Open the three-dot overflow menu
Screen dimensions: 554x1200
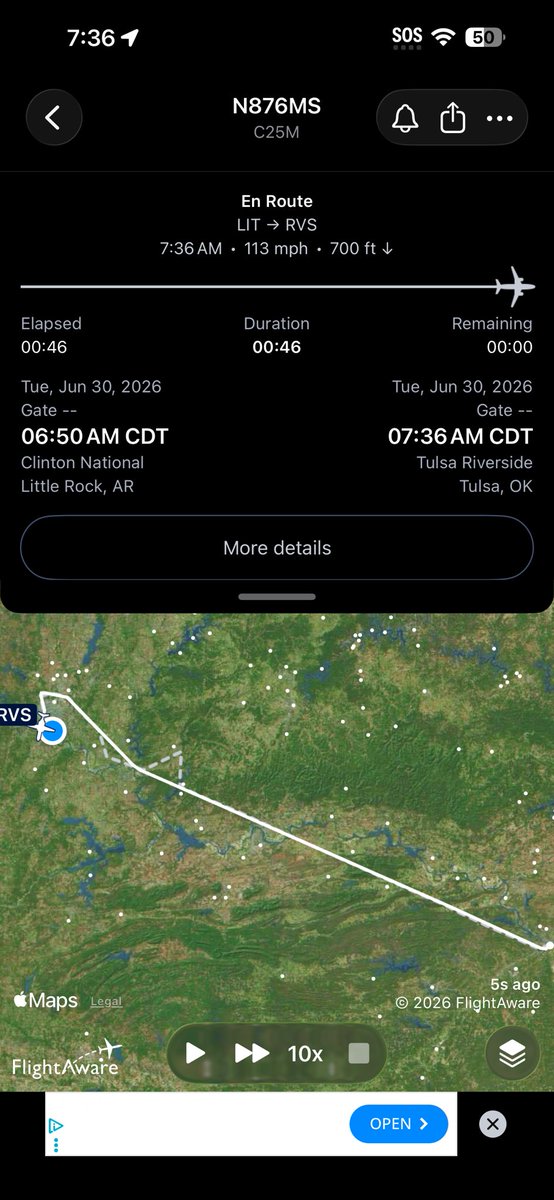click(x=499, y=118)
